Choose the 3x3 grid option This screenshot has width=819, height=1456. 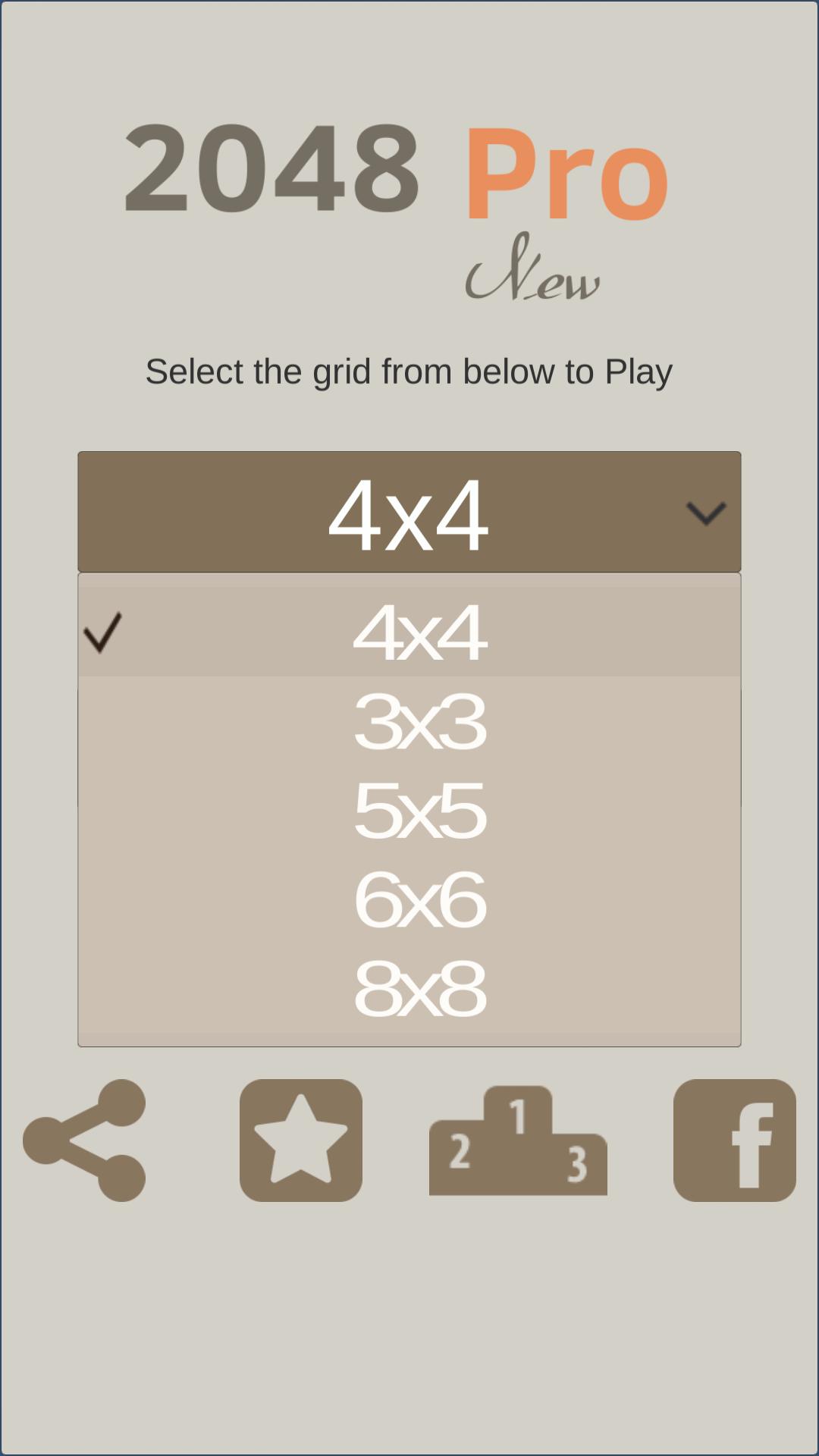pyautogui.click(x=409, y=721)
